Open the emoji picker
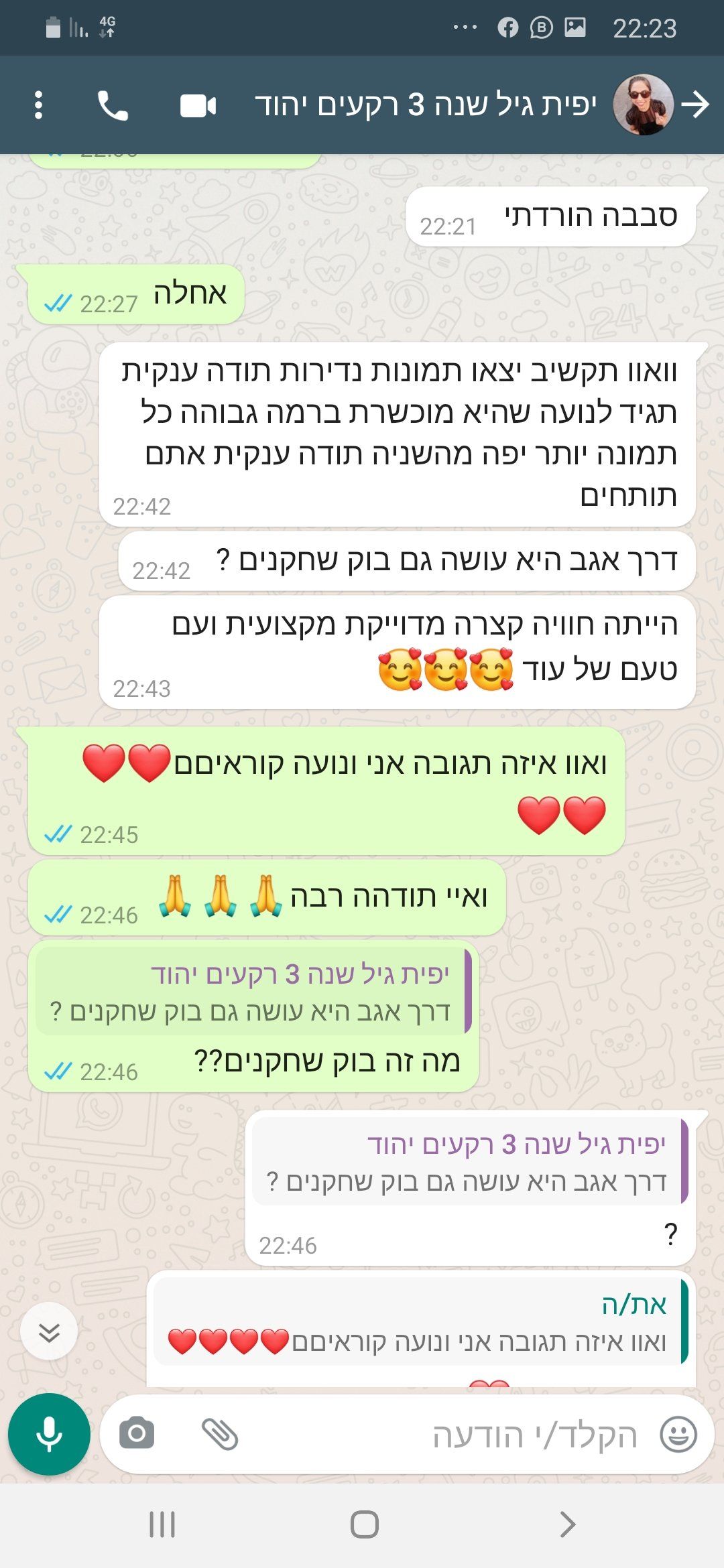Viewport: 724px width, 1568px height. click(x=678, y=1435)
